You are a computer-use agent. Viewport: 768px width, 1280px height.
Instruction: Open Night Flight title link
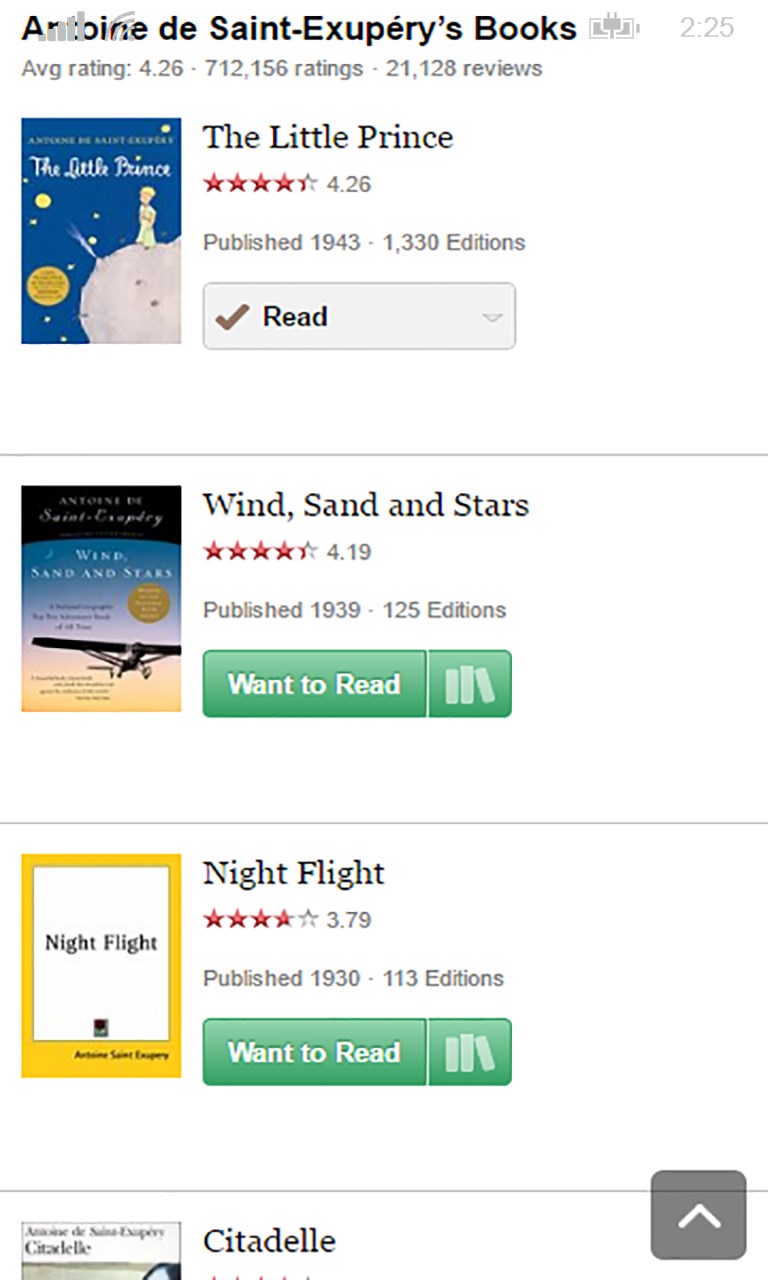293,873
